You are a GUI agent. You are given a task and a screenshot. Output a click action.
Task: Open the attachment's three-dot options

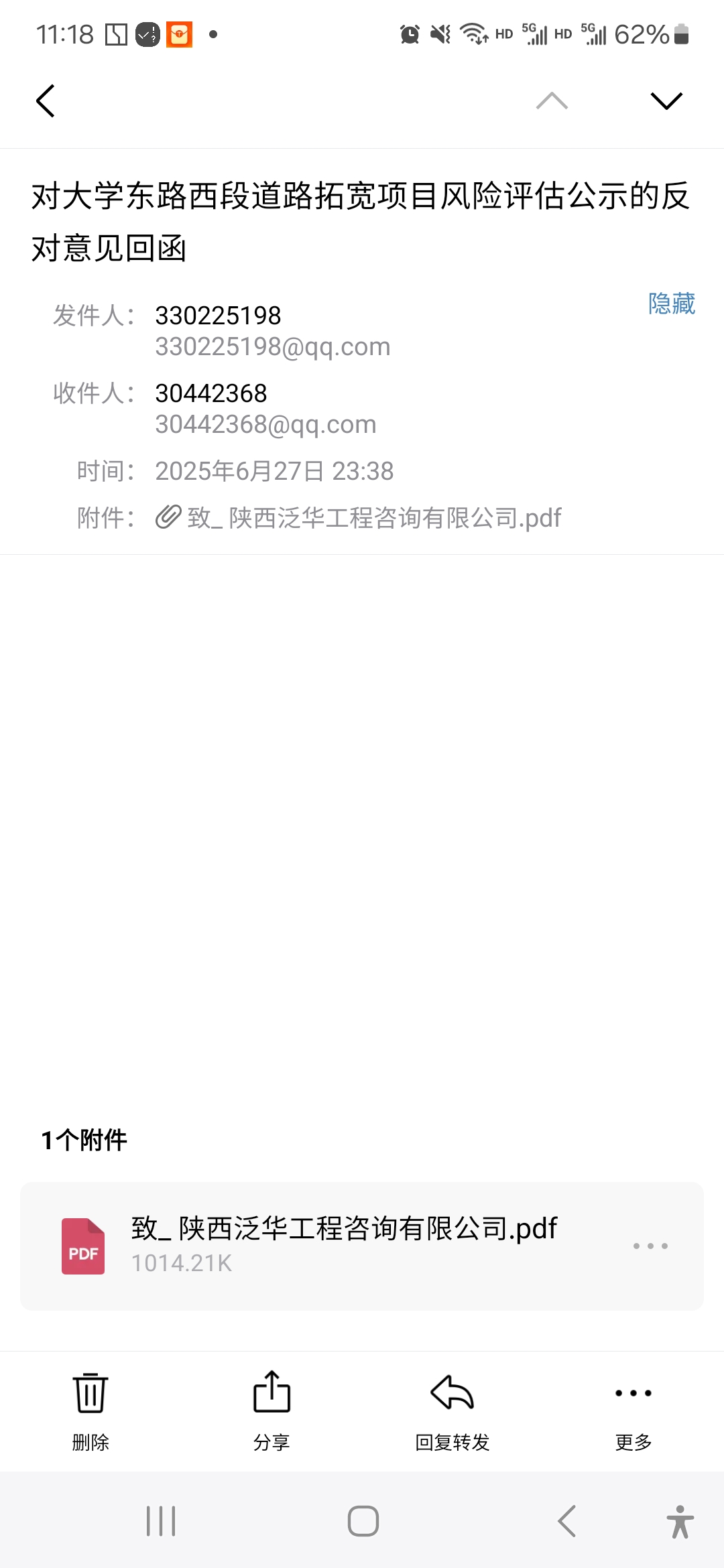[x=650, y=1246]
